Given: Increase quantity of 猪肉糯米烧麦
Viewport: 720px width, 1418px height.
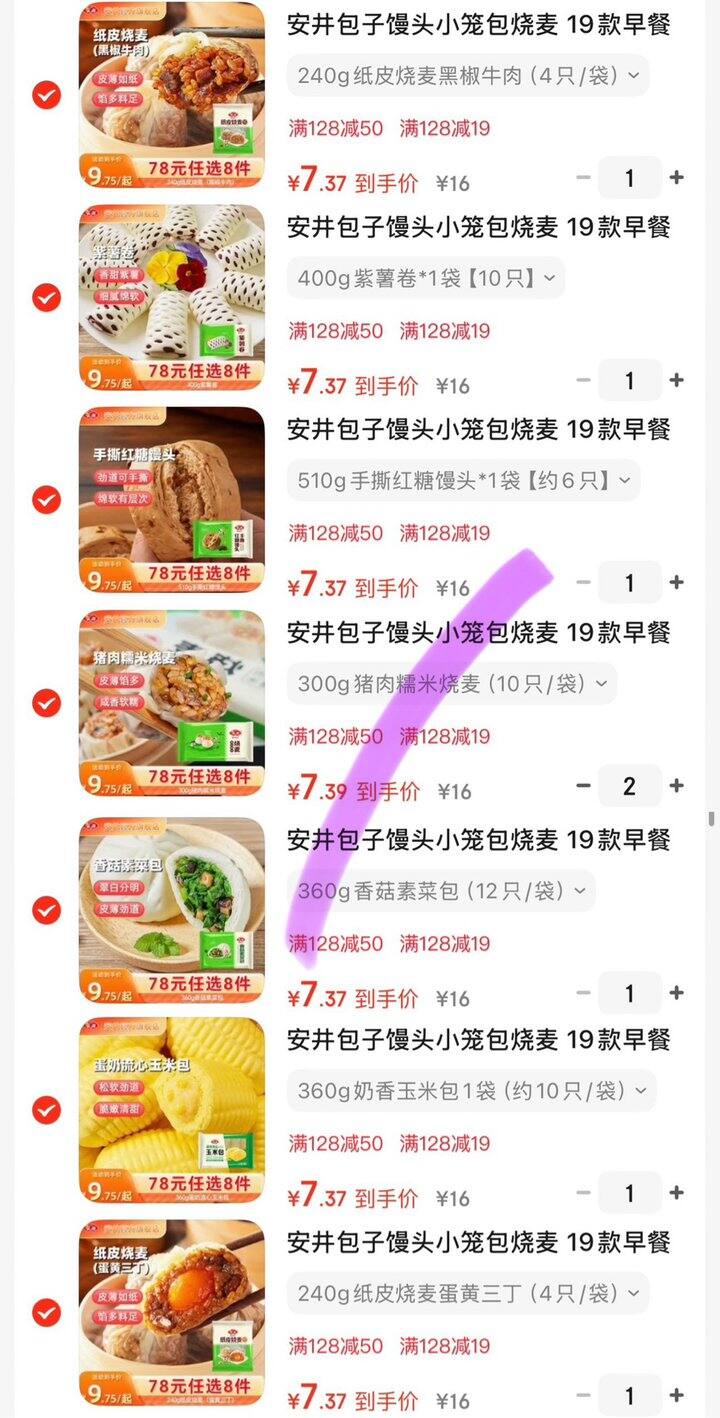Looking at the screenshot, I should pos(677,786).
